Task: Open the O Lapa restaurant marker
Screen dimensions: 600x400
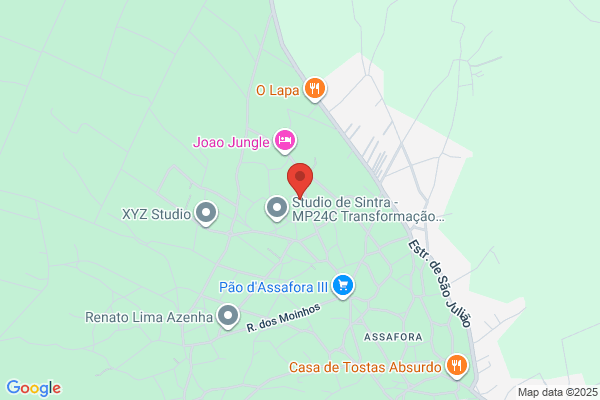Action: click(315, 89)
